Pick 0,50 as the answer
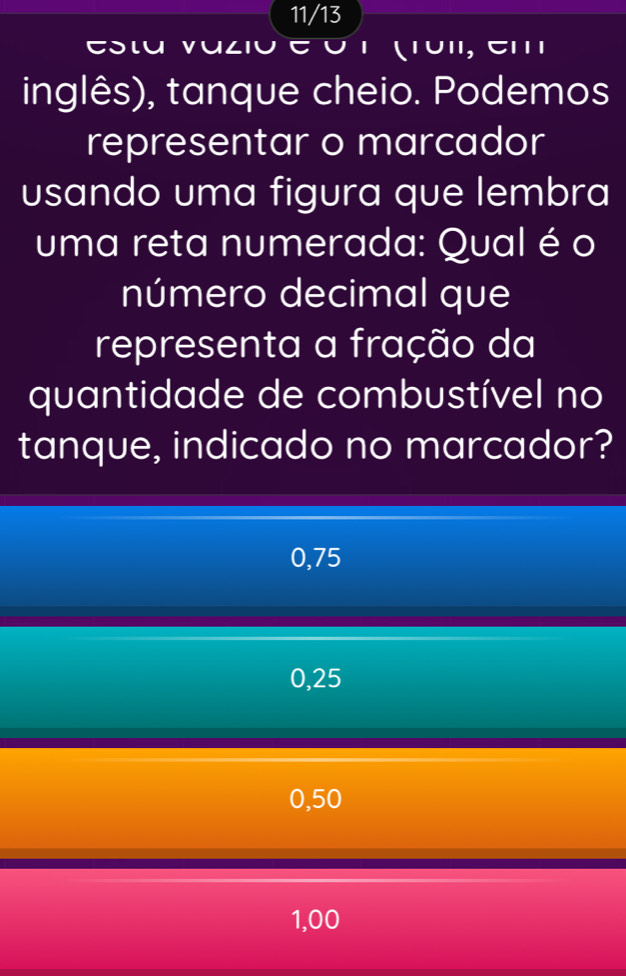The height and width of the screenshot is (976, 626). click(x=313, y=799)
